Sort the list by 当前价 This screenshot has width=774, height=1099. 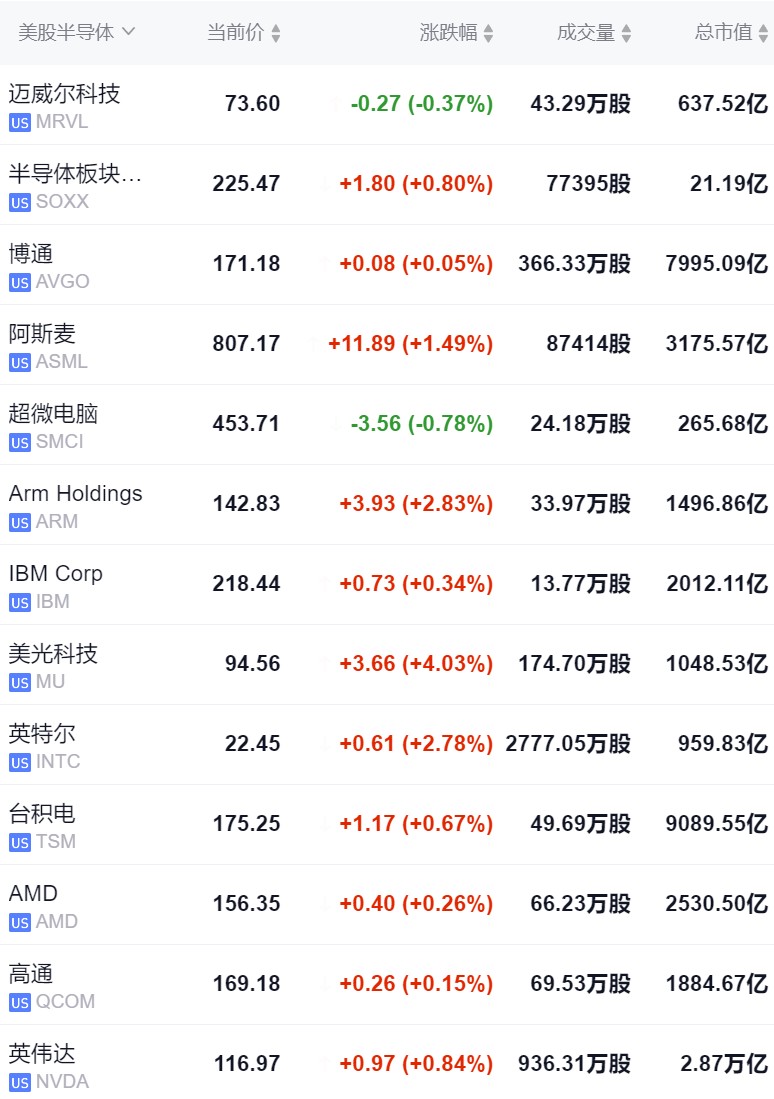point(243,33)
